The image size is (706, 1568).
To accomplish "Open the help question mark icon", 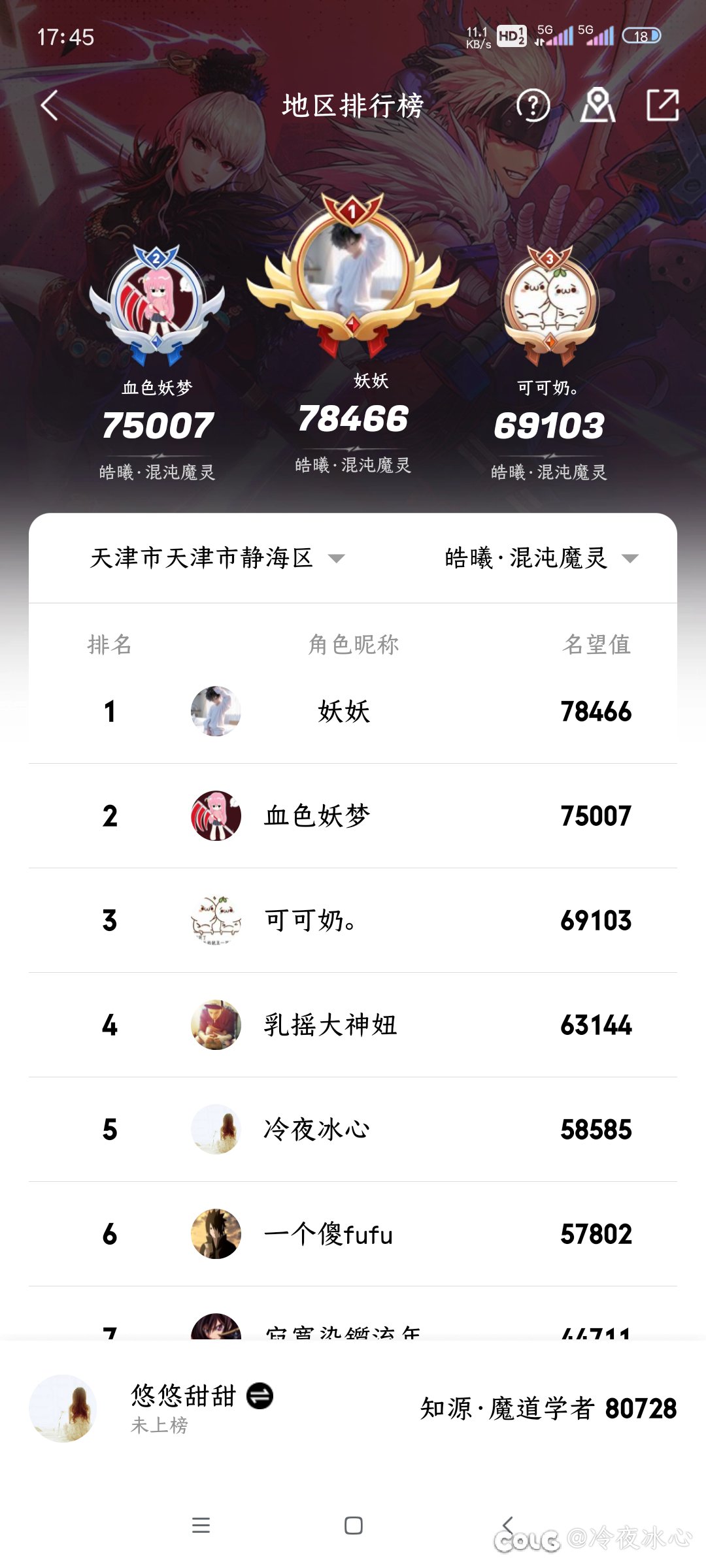I will point(533,105).
